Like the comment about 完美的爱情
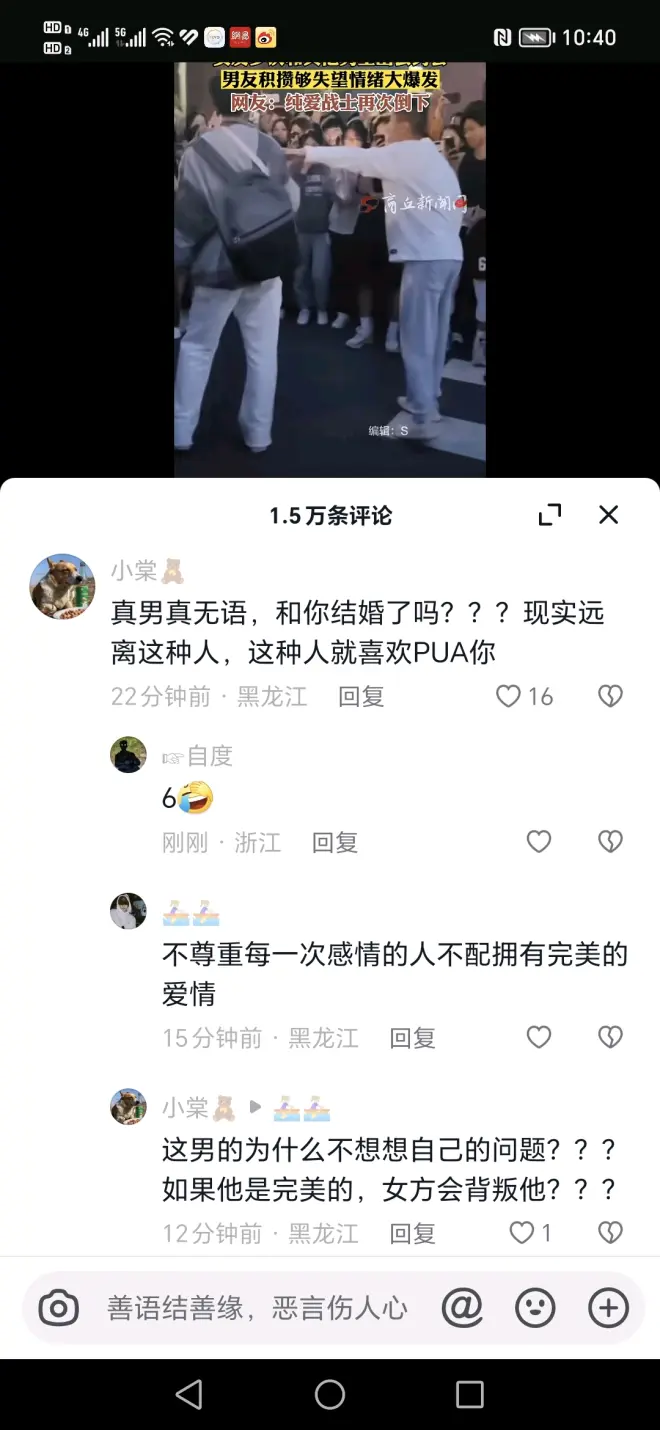660x1430 pixels. [x=539, y=1038]
